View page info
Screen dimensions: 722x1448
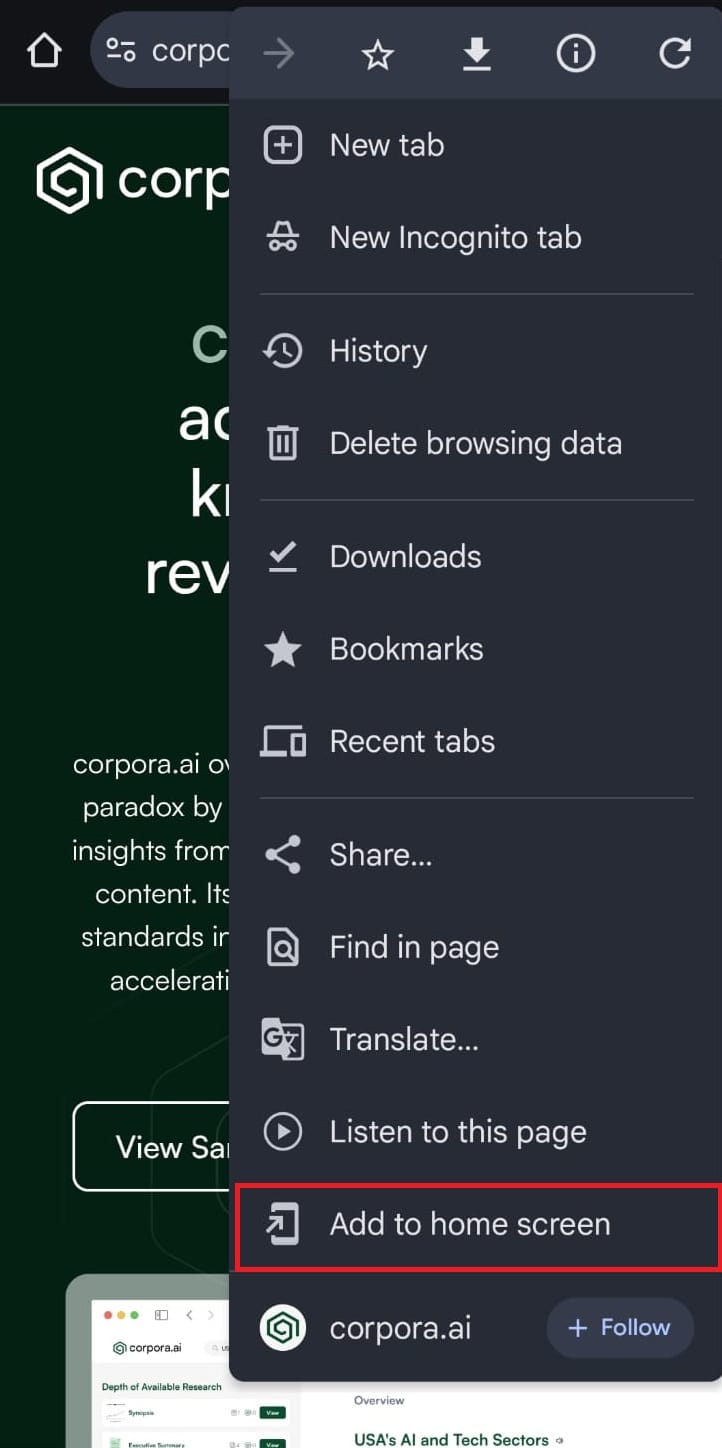point(576,55)
